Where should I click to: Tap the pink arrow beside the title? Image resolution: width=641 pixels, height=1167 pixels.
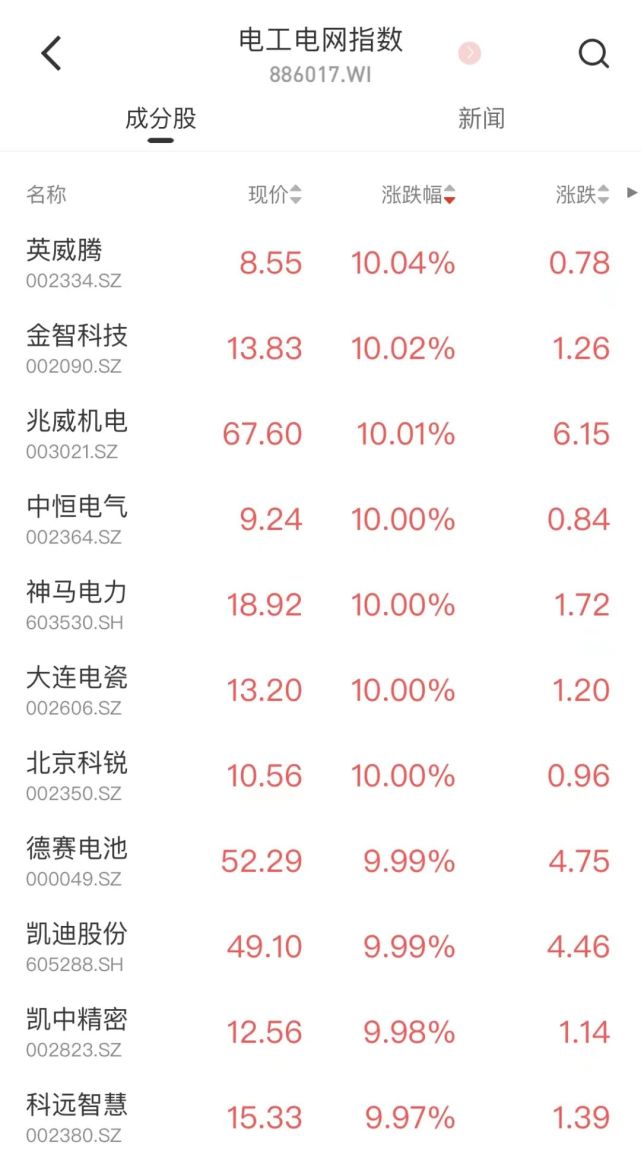tap(470, 53)
